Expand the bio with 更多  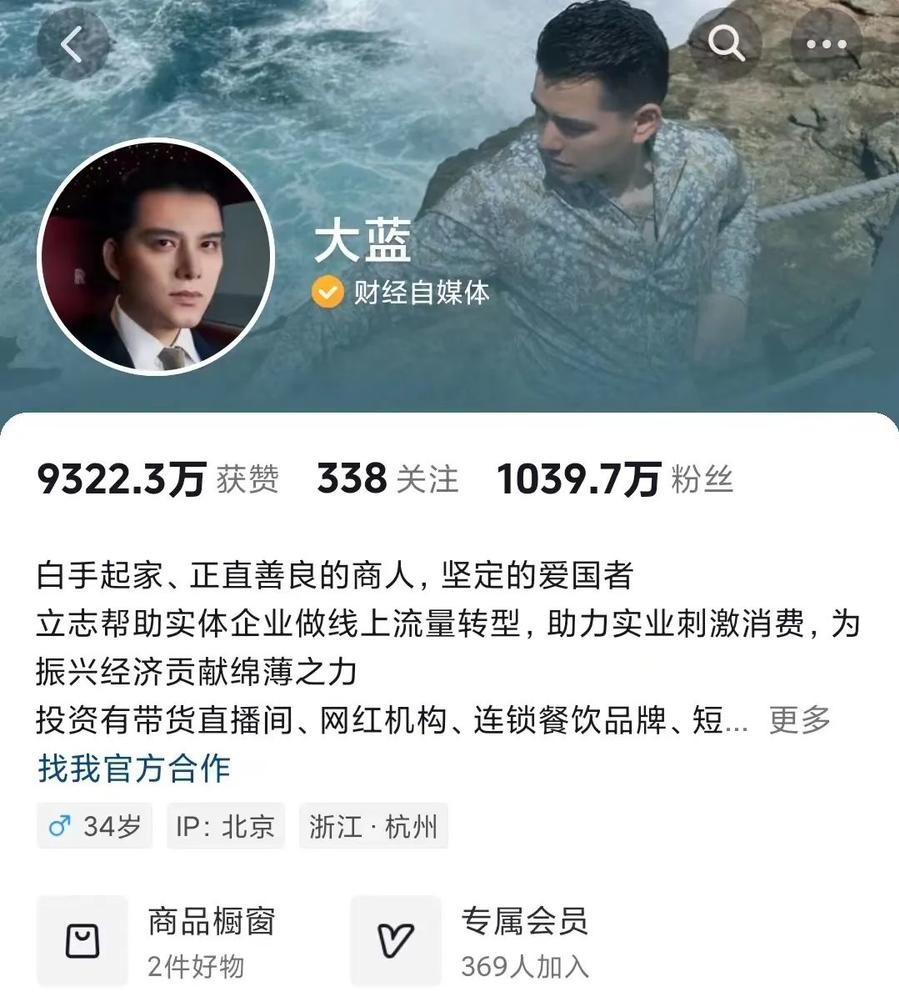point(799,719)
